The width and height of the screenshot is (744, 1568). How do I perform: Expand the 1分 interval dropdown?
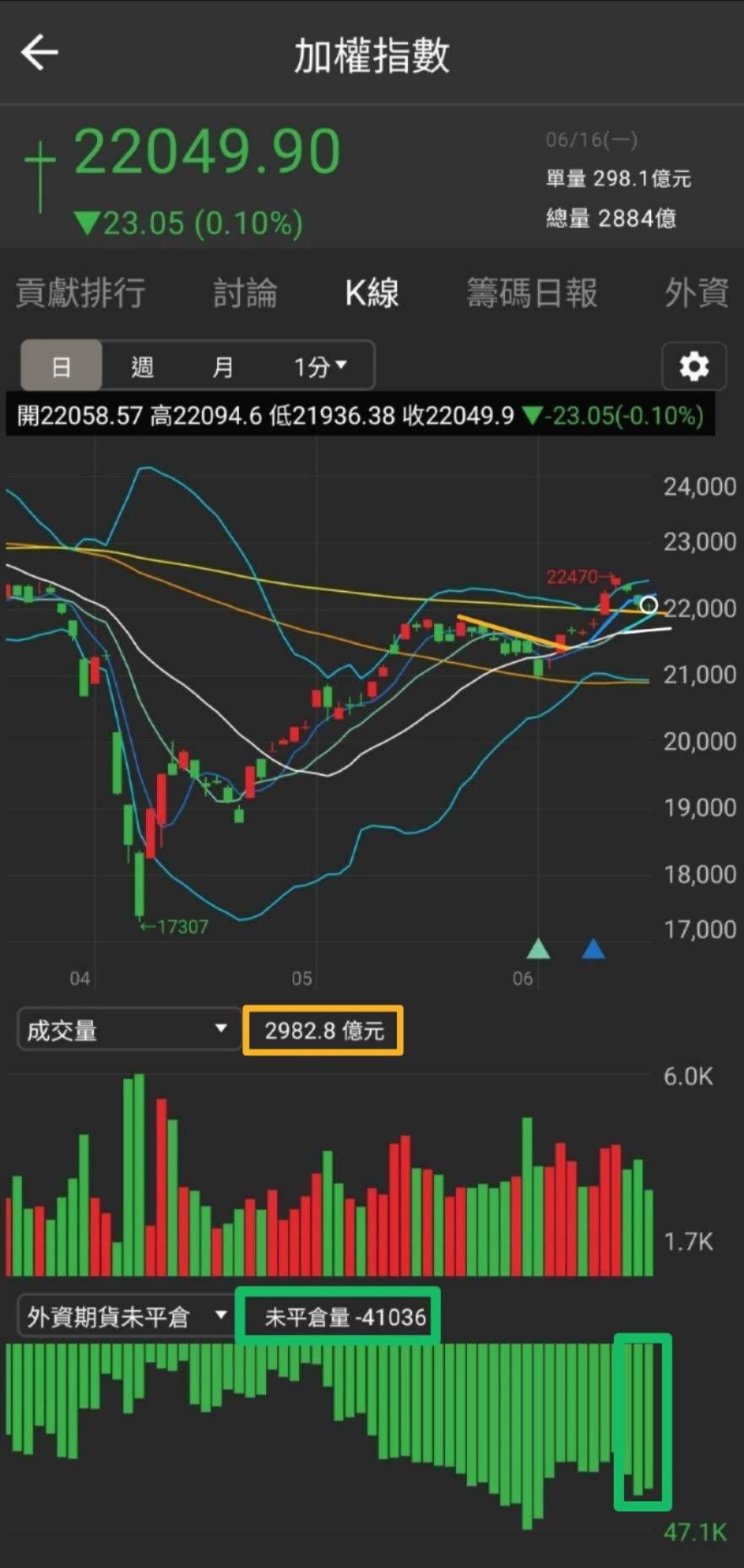coord(320,366)
